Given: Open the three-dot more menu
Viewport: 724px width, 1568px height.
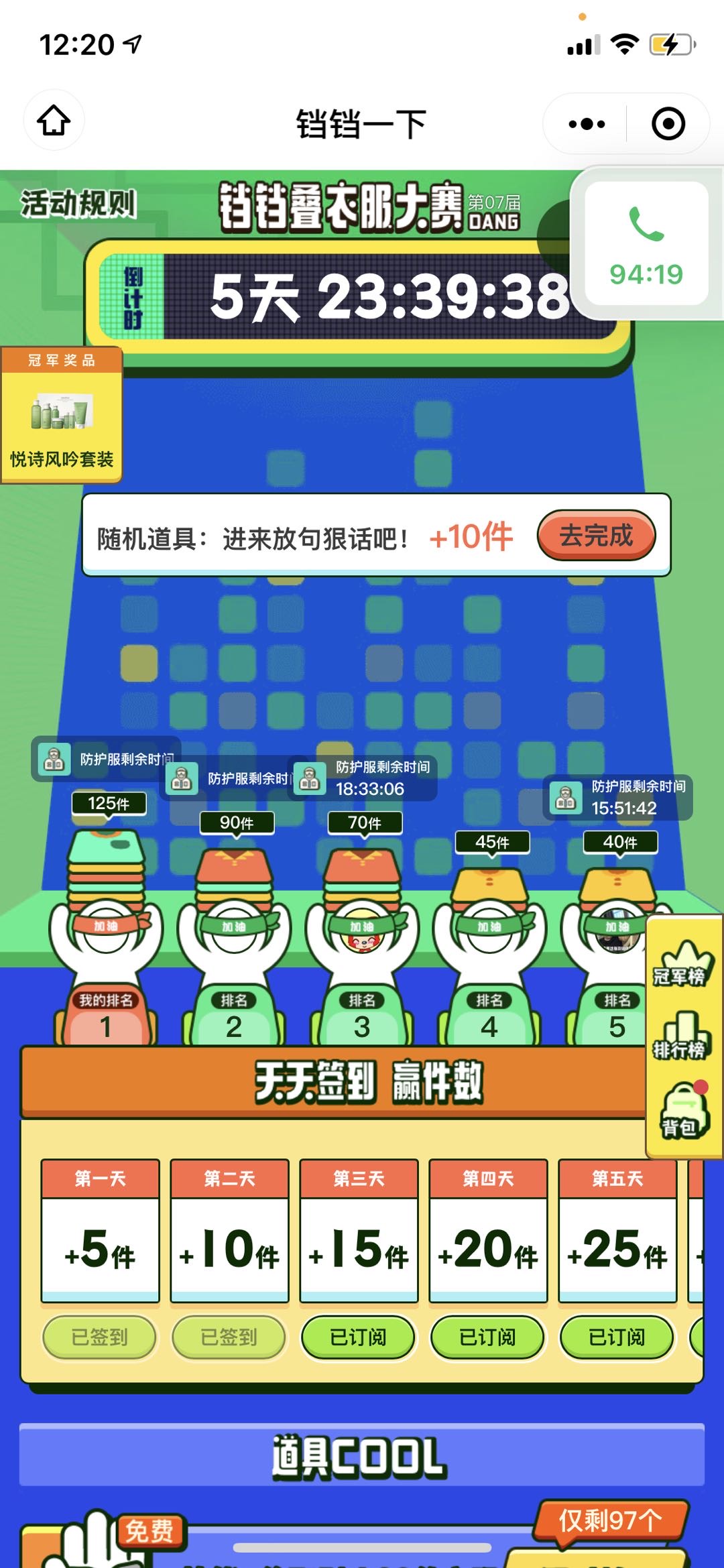Looking at the screenshot, I should 587,124.
